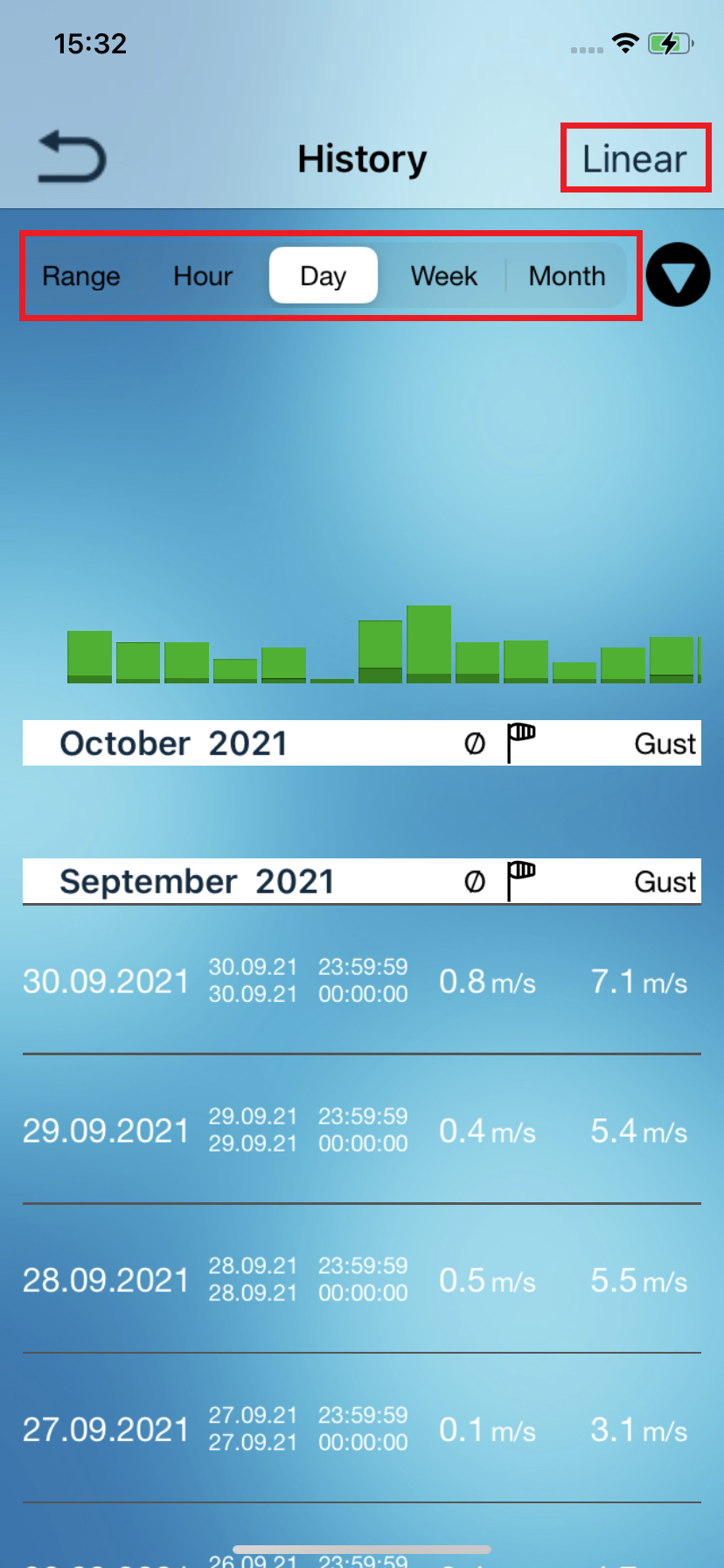
Task: Select the Hour segment
Action: [x=203, y=276]
